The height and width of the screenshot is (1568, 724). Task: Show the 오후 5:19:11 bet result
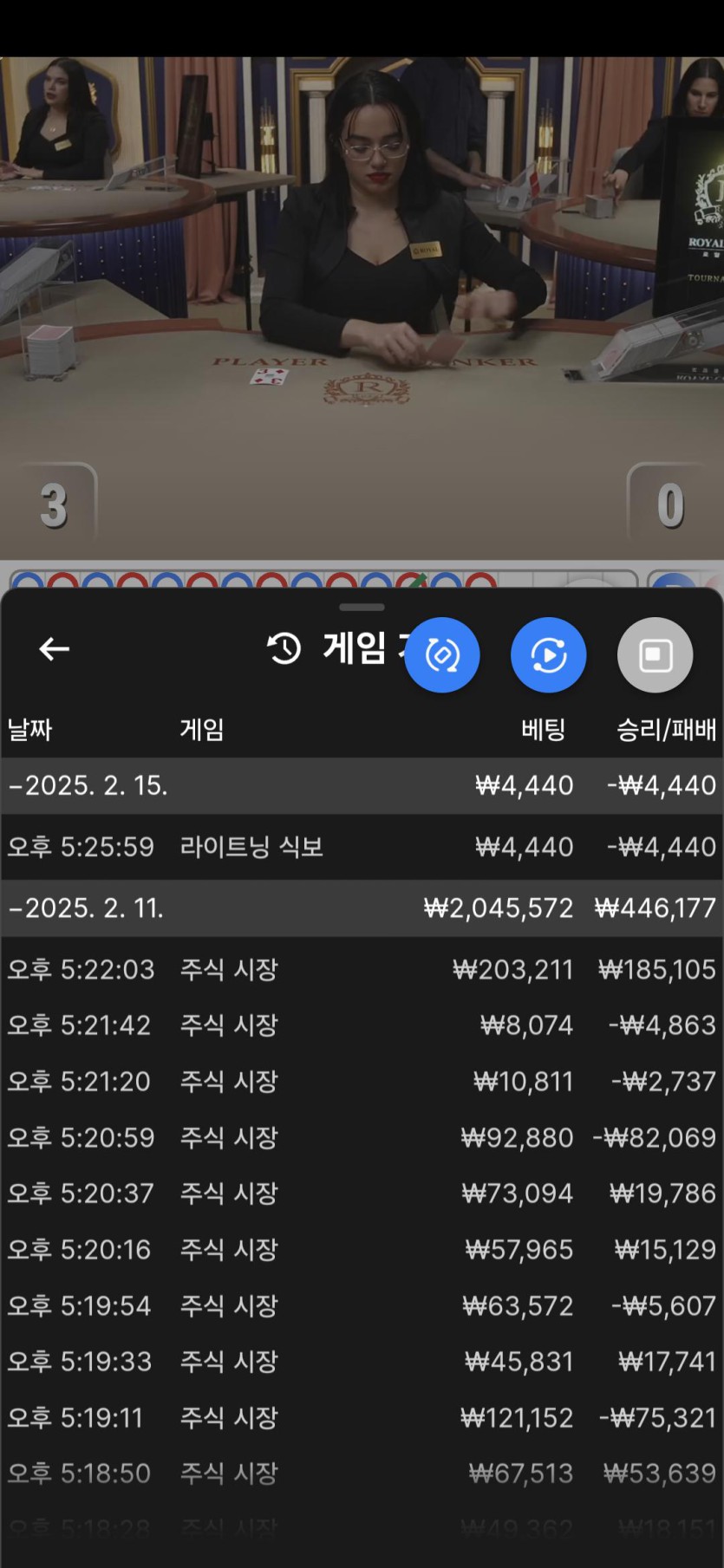362,1418
